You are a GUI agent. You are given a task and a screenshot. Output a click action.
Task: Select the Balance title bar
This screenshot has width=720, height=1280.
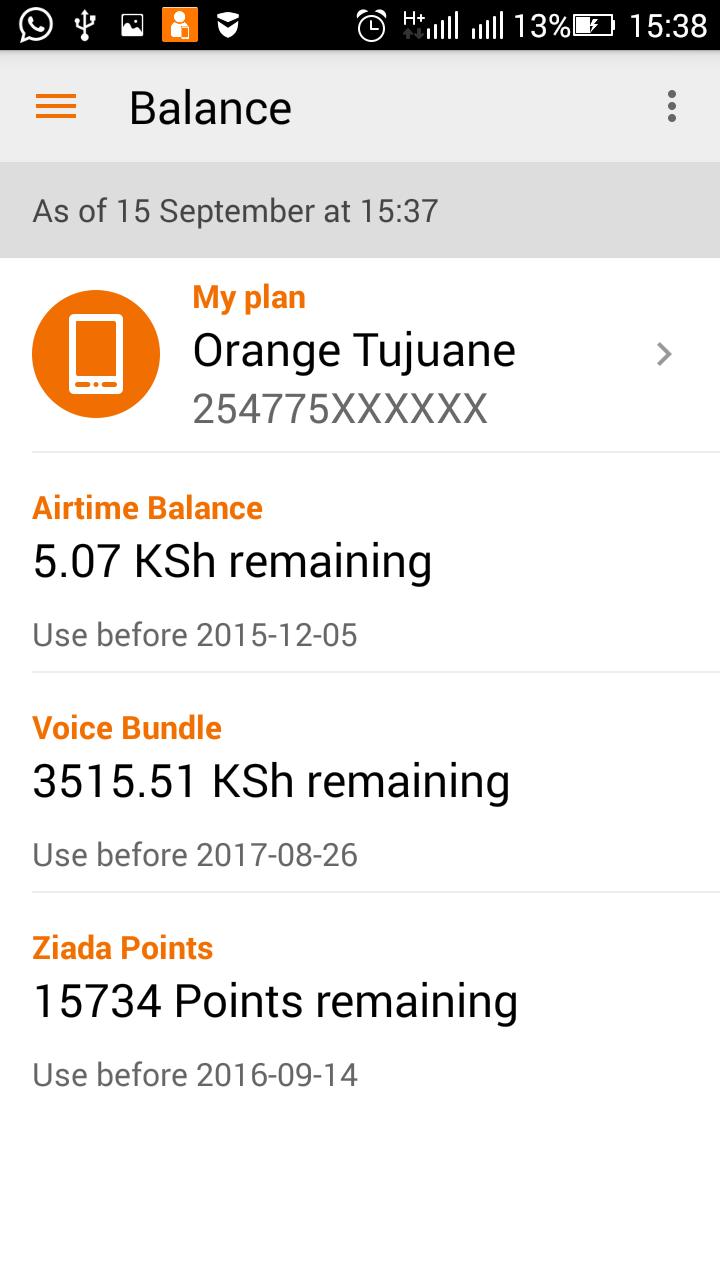click(x=209, y=107)
